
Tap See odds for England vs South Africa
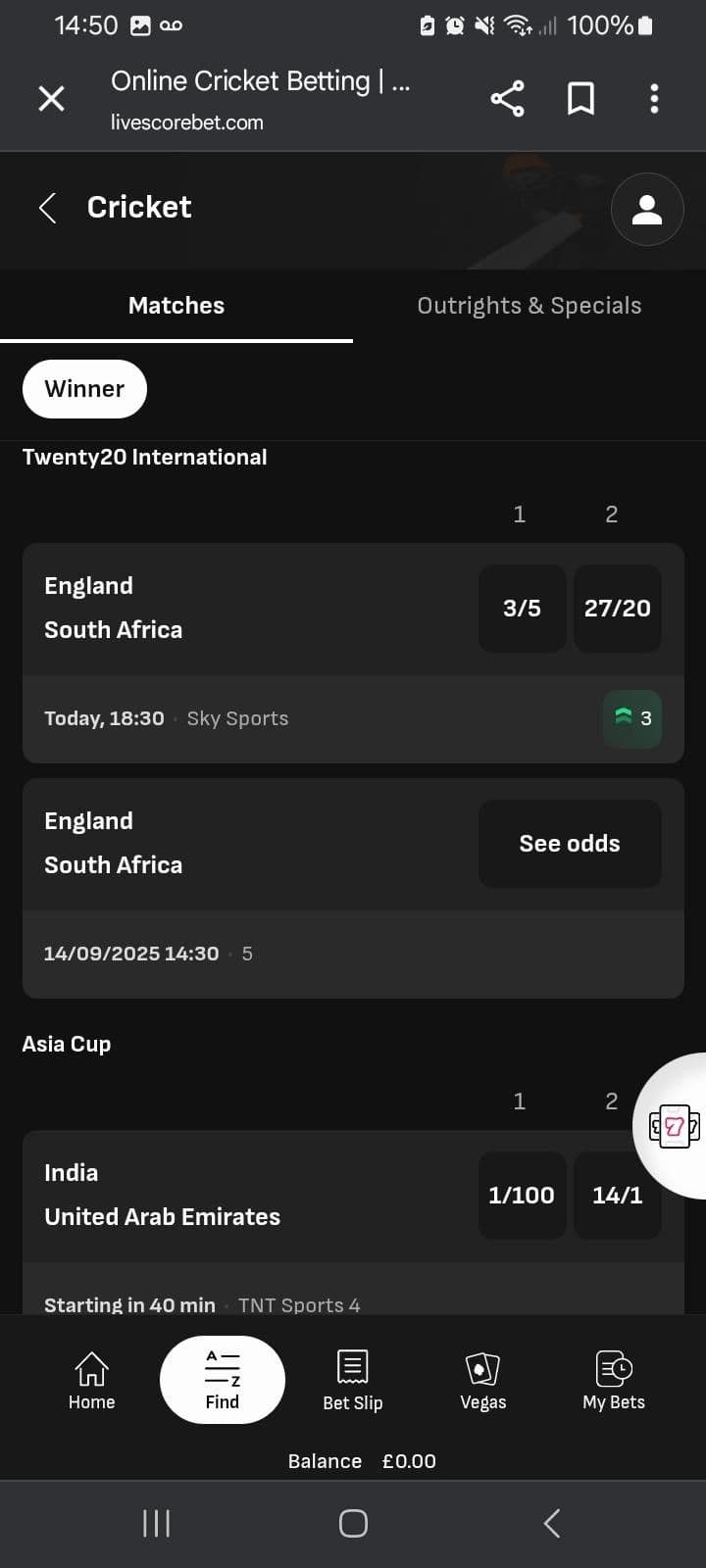pos(569,843)
